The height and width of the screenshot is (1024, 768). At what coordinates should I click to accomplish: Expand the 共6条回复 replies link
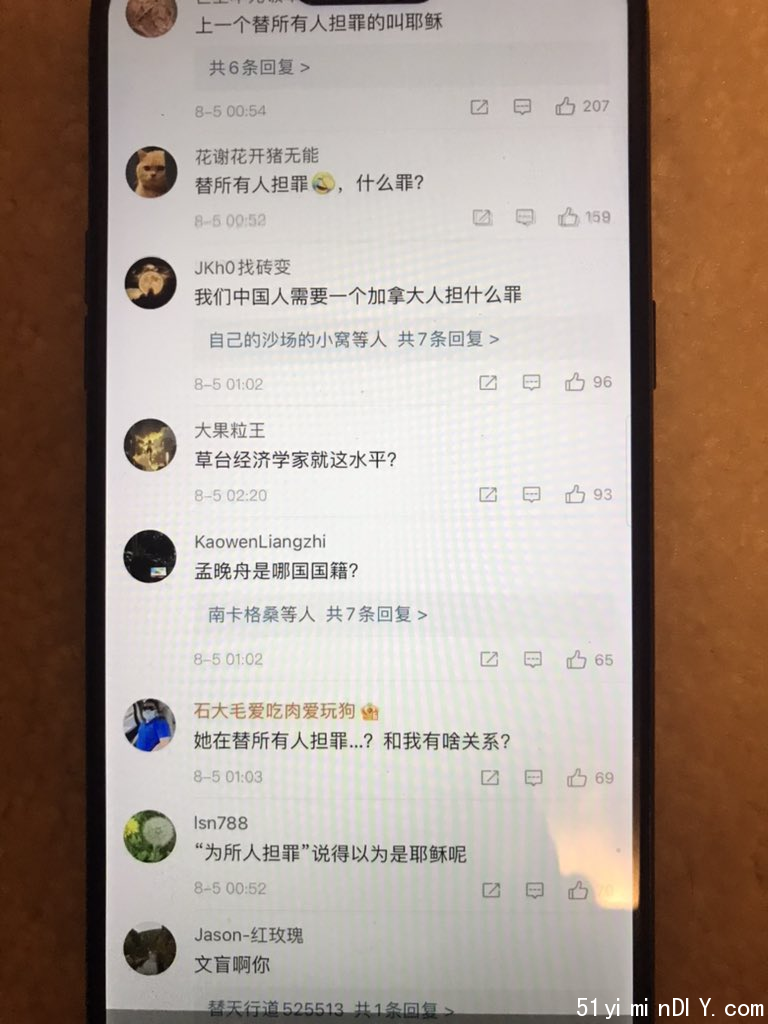(x=260, y=68)
